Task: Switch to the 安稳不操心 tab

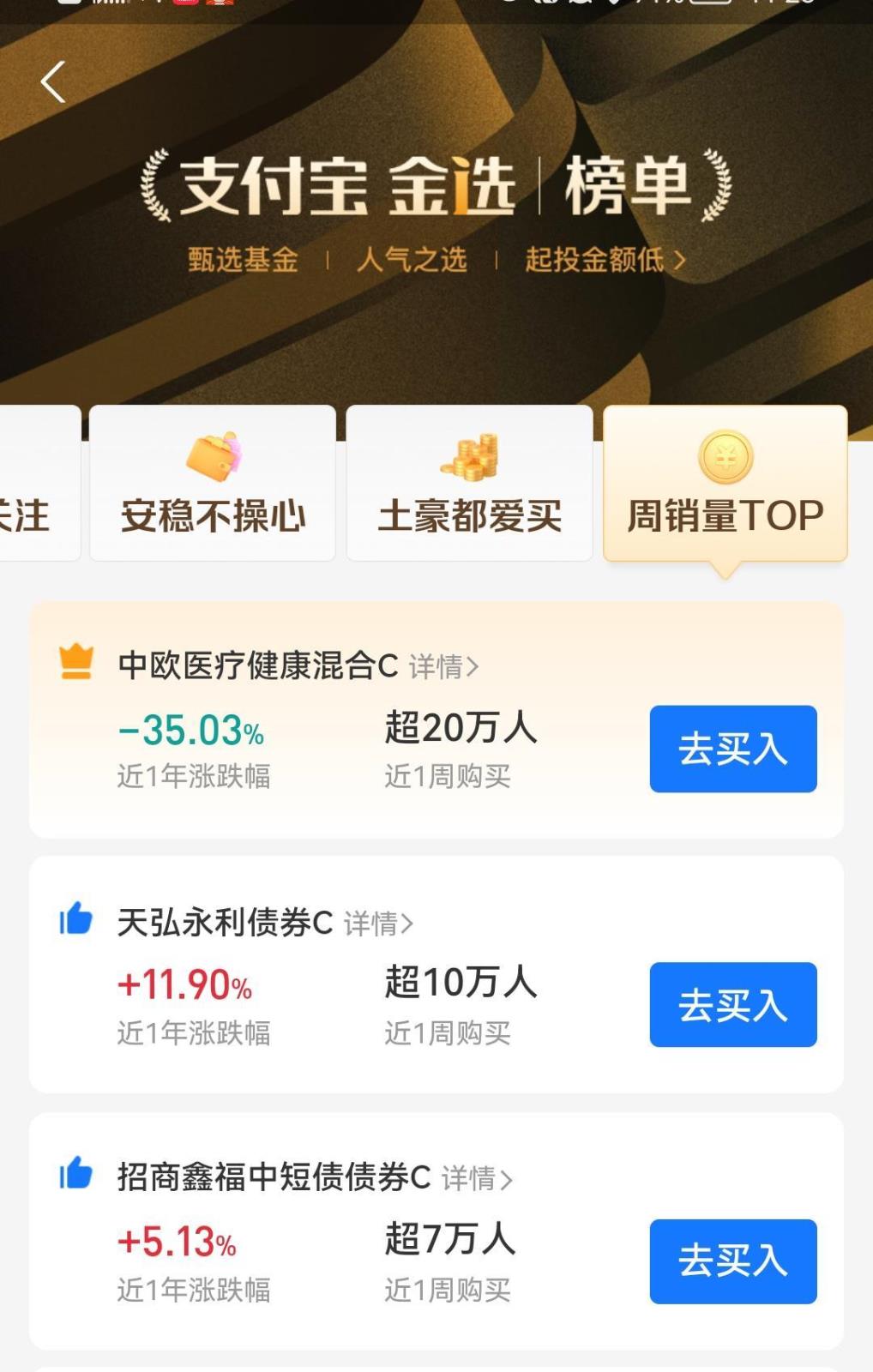Action: pos(213,484)
